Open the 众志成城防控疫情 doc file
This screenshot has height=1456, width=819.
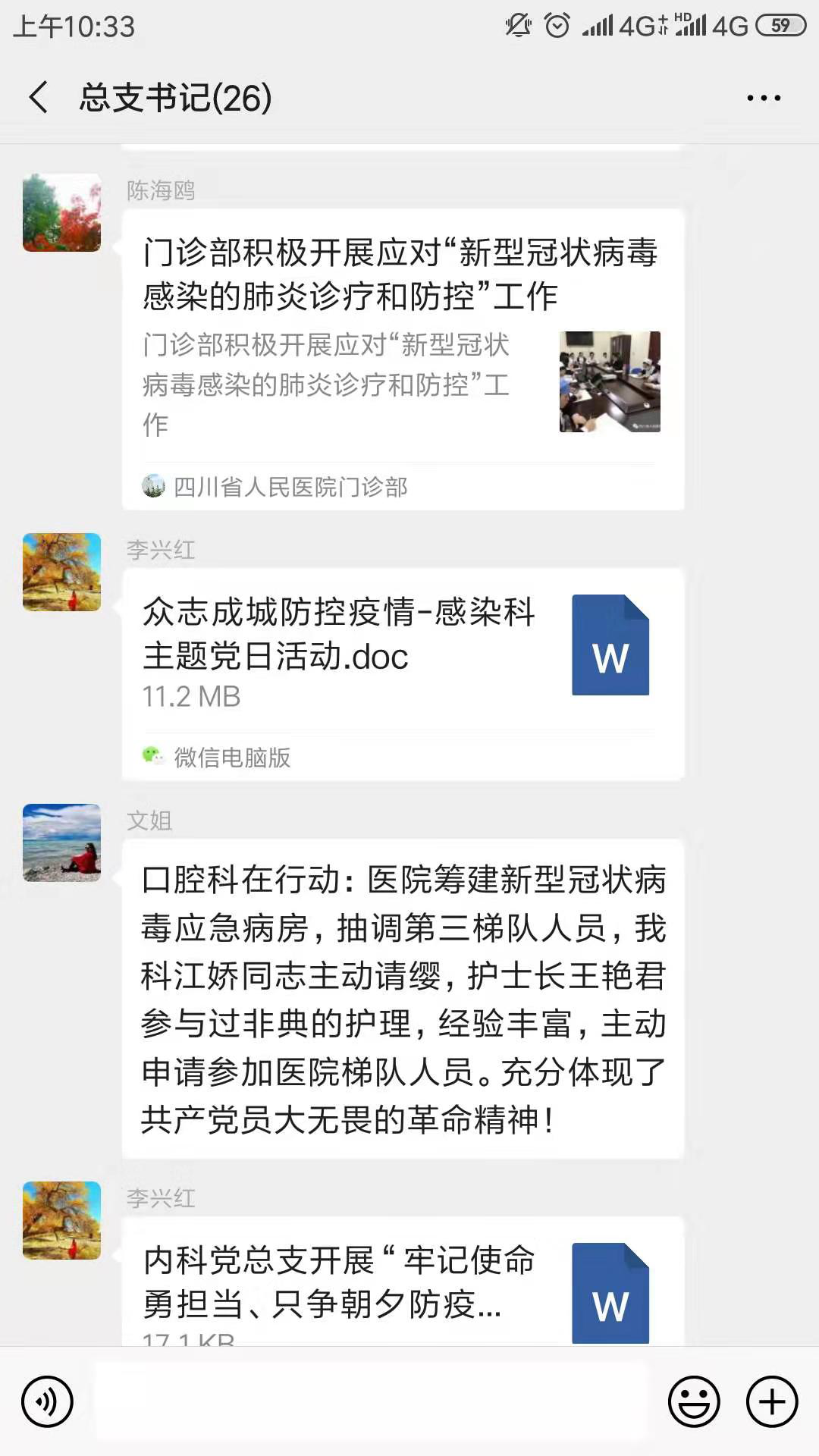coord(402,673)
